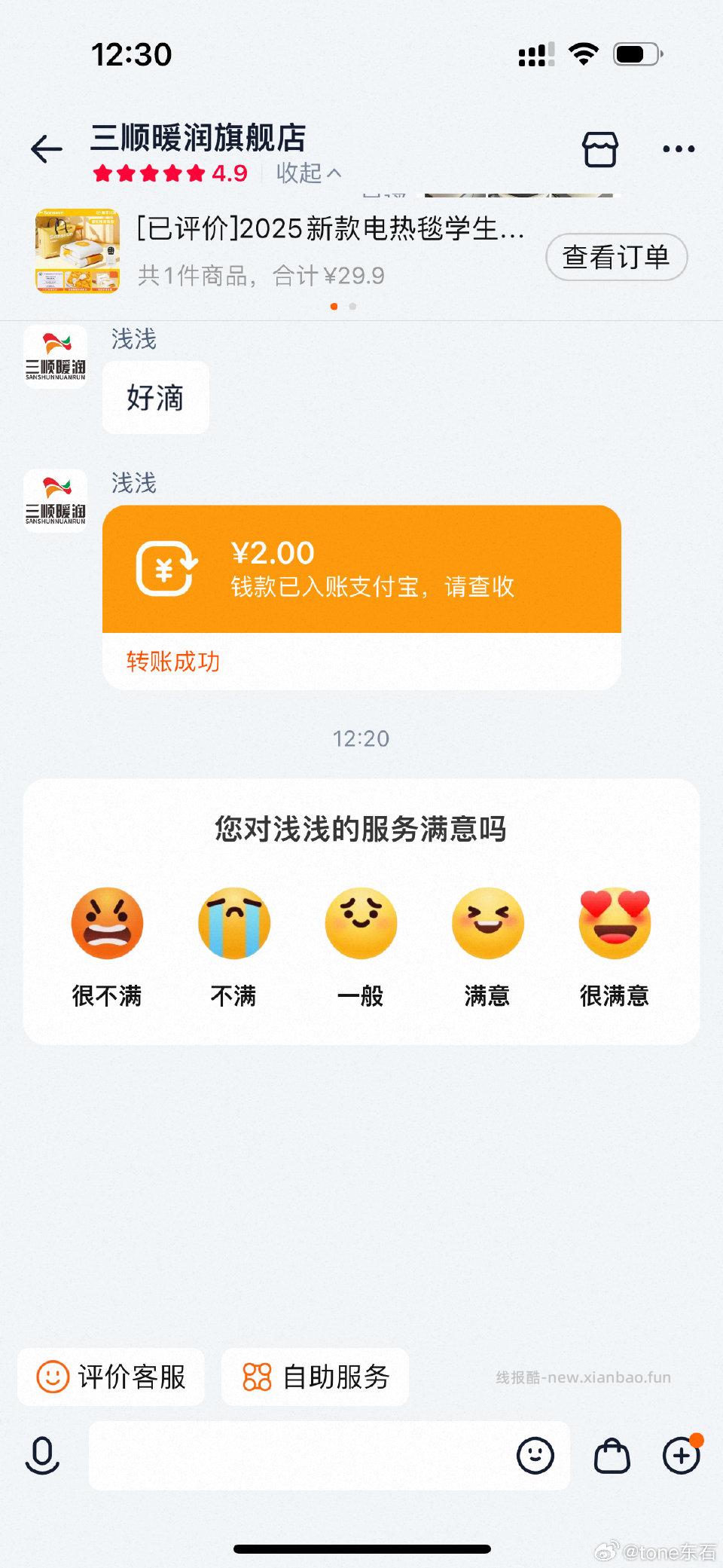The image size is (723, 1568).
Task: Select the 一般 neutral rating face
Action: (x=361, y=922)
